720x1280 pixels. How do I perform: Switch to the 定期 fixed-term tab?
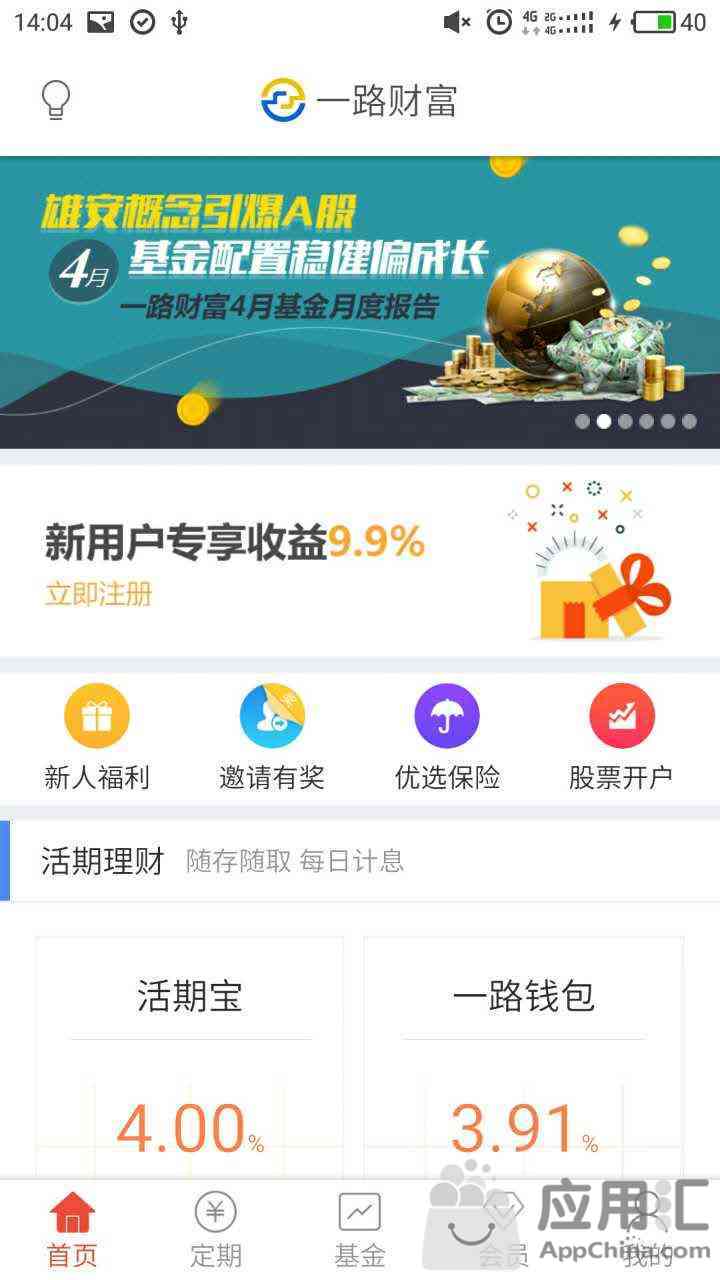[216, 1230]
